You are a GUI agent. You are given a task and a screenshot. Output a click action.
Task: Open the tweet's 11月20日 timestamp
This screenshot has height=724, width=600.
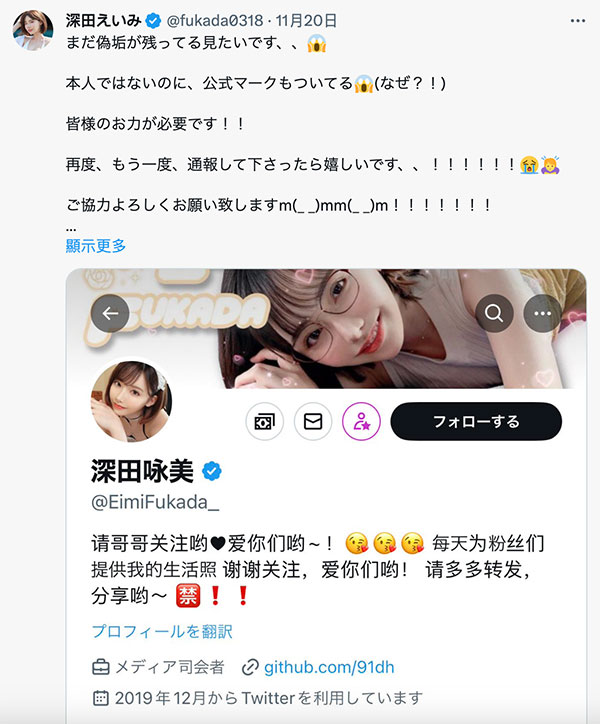[306, 20]
